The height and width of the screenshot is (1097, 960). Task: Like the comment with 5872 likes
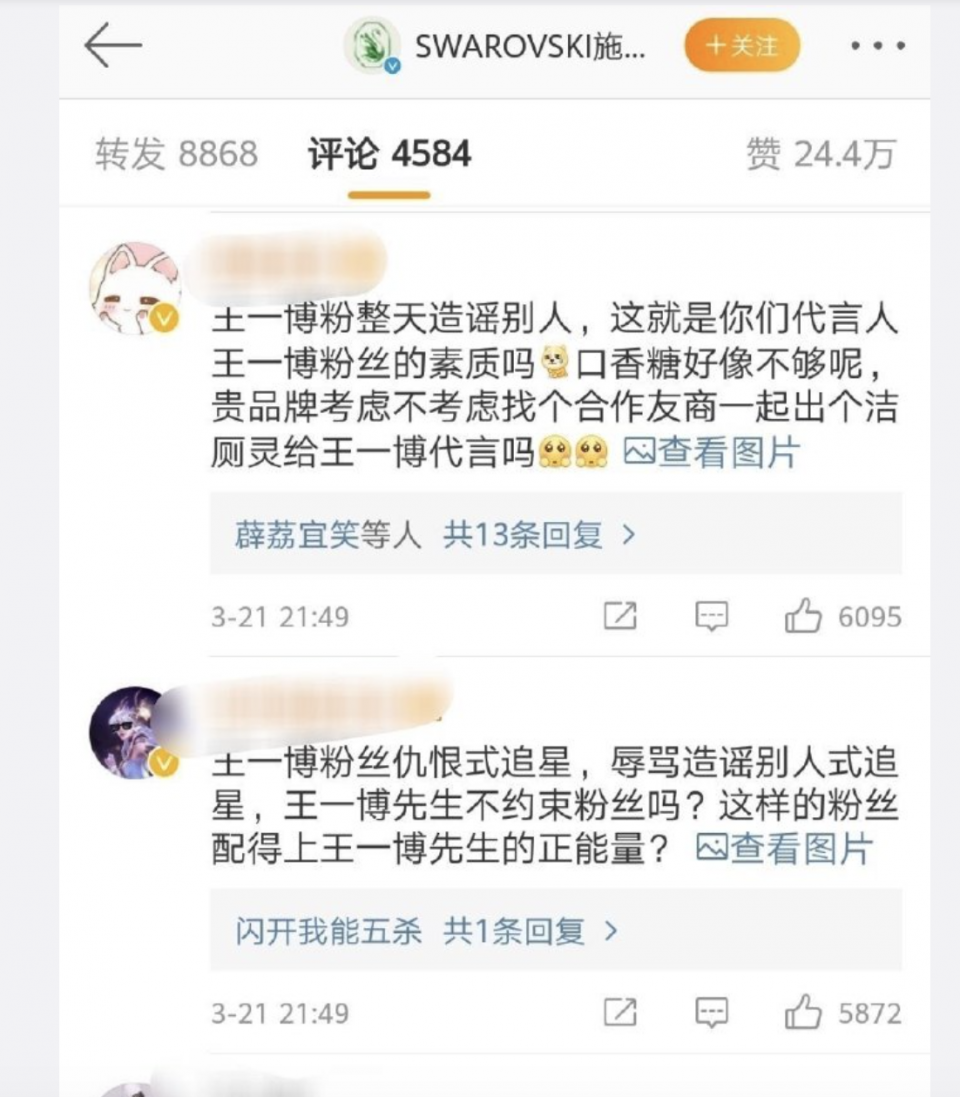[803, 1012]
